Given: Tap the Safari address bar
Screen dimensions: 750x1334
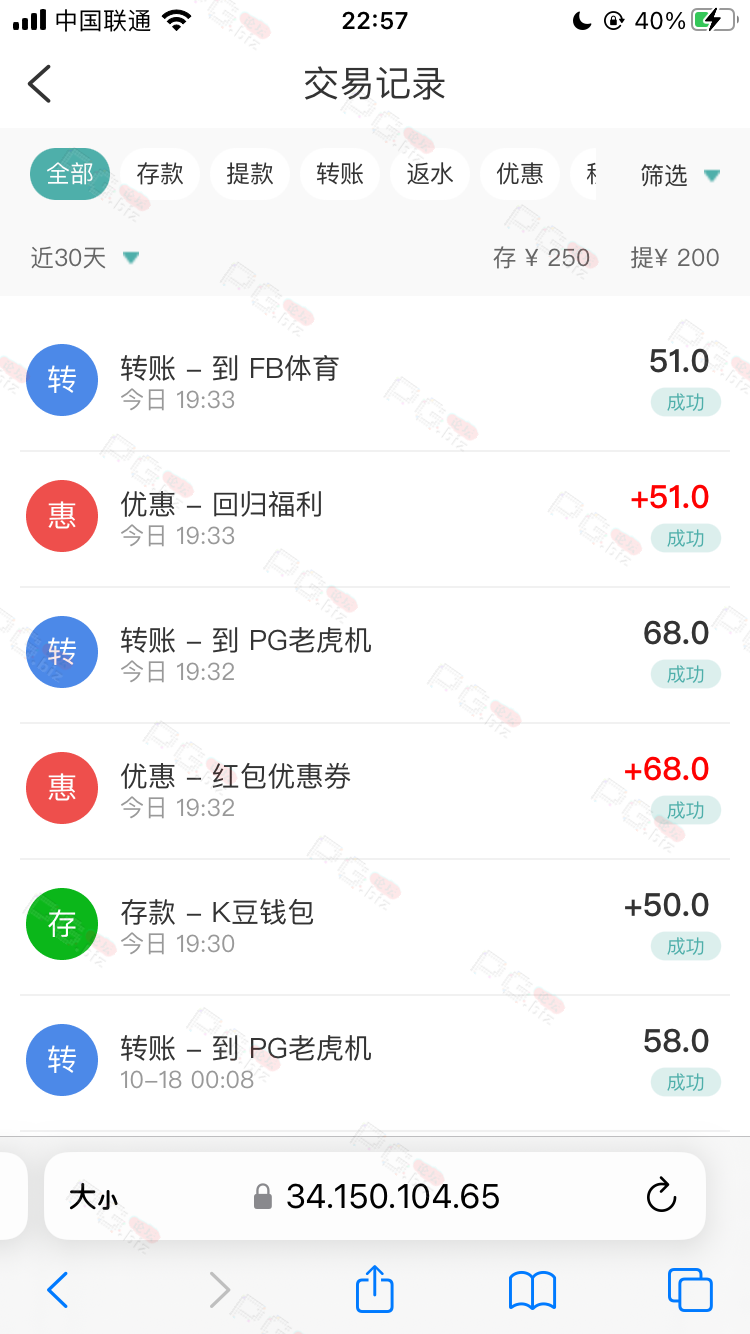Looking at the screenshot, I should pos(392,1196).
